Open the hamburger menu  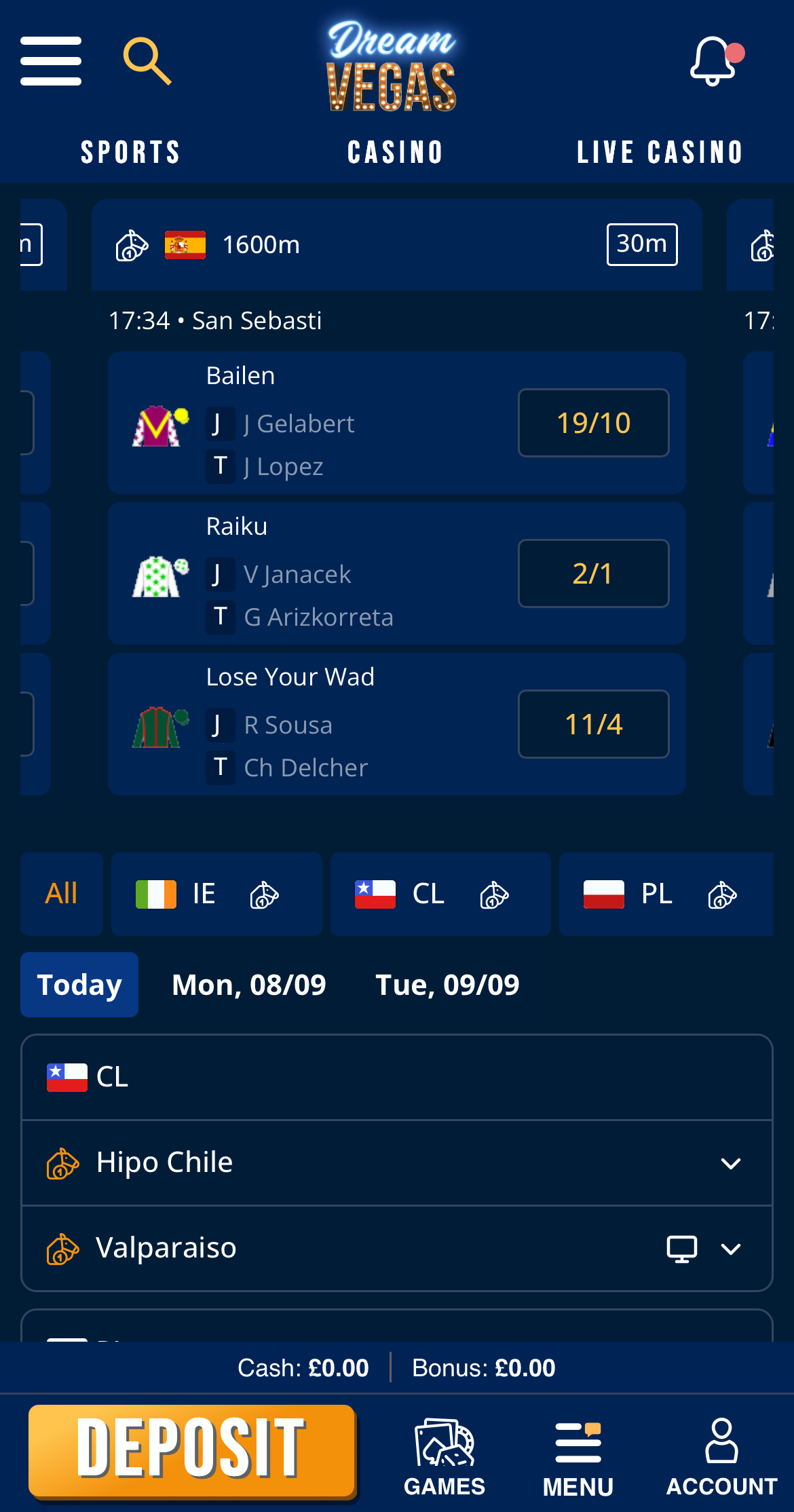(x=51, y=61)
